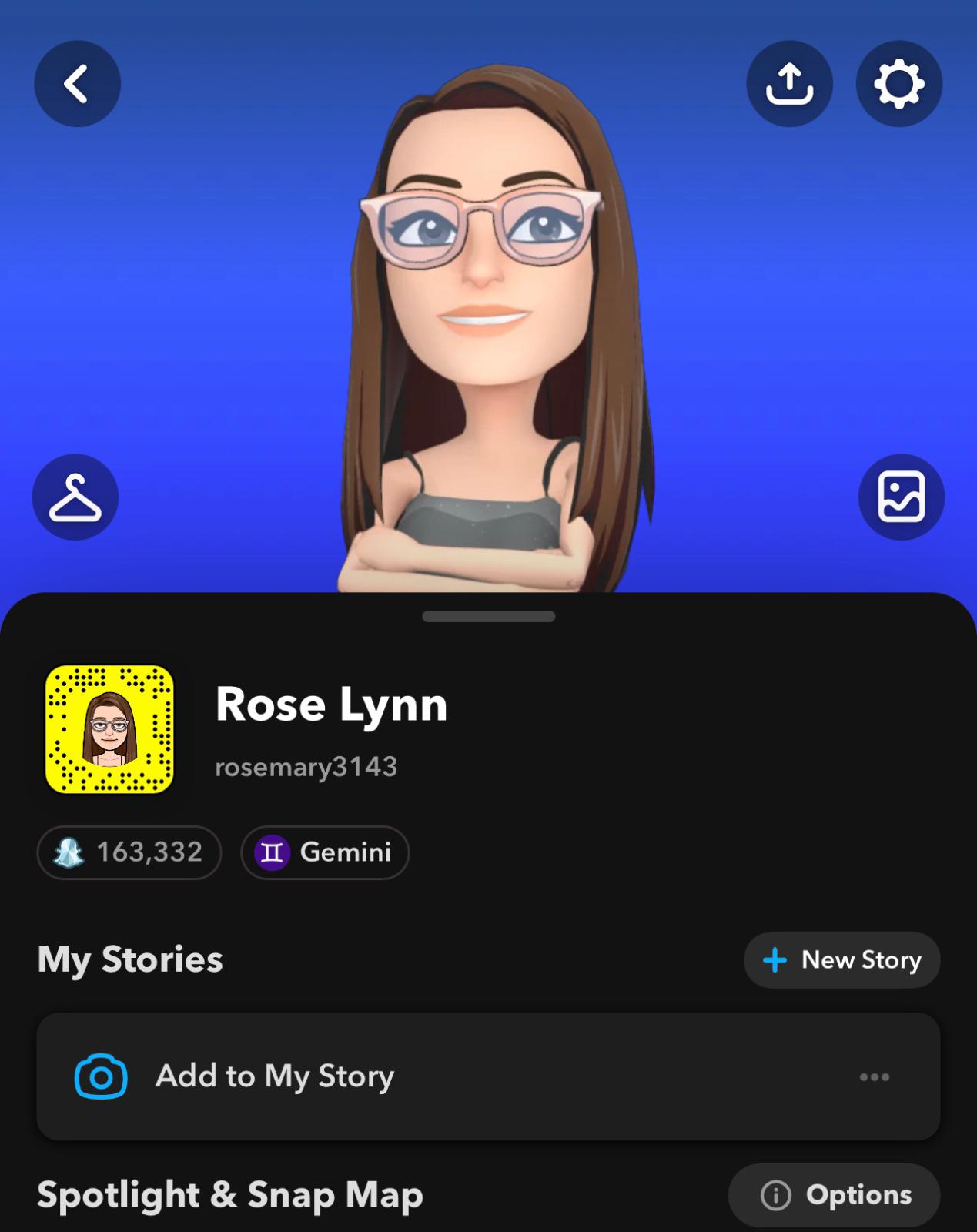Add to My Story
Image resolution: width=977 pixels, height=1232 pixels.
click(x=275, y=1076)
